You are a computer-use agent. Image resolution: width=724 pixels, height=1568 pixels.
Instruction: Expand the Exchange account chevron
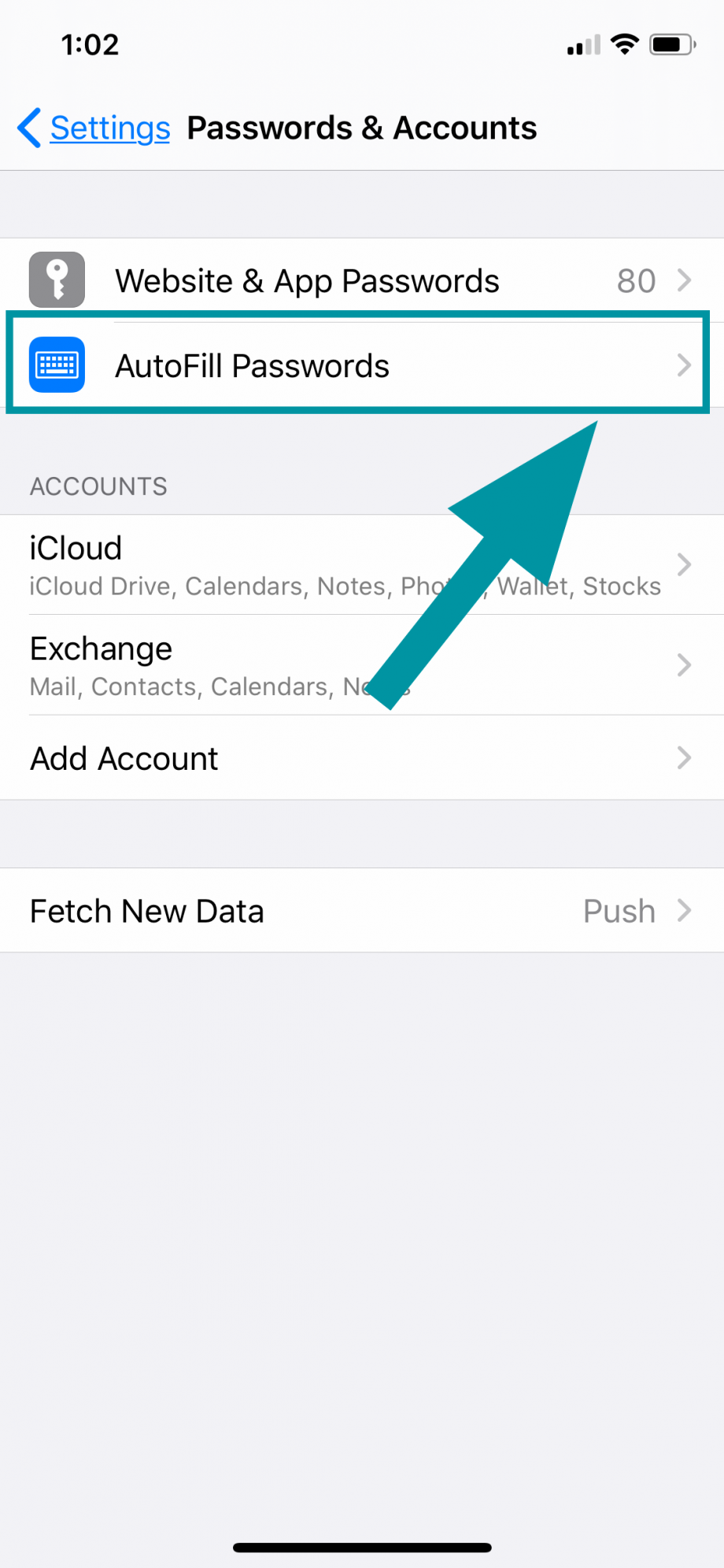(685, 665)
